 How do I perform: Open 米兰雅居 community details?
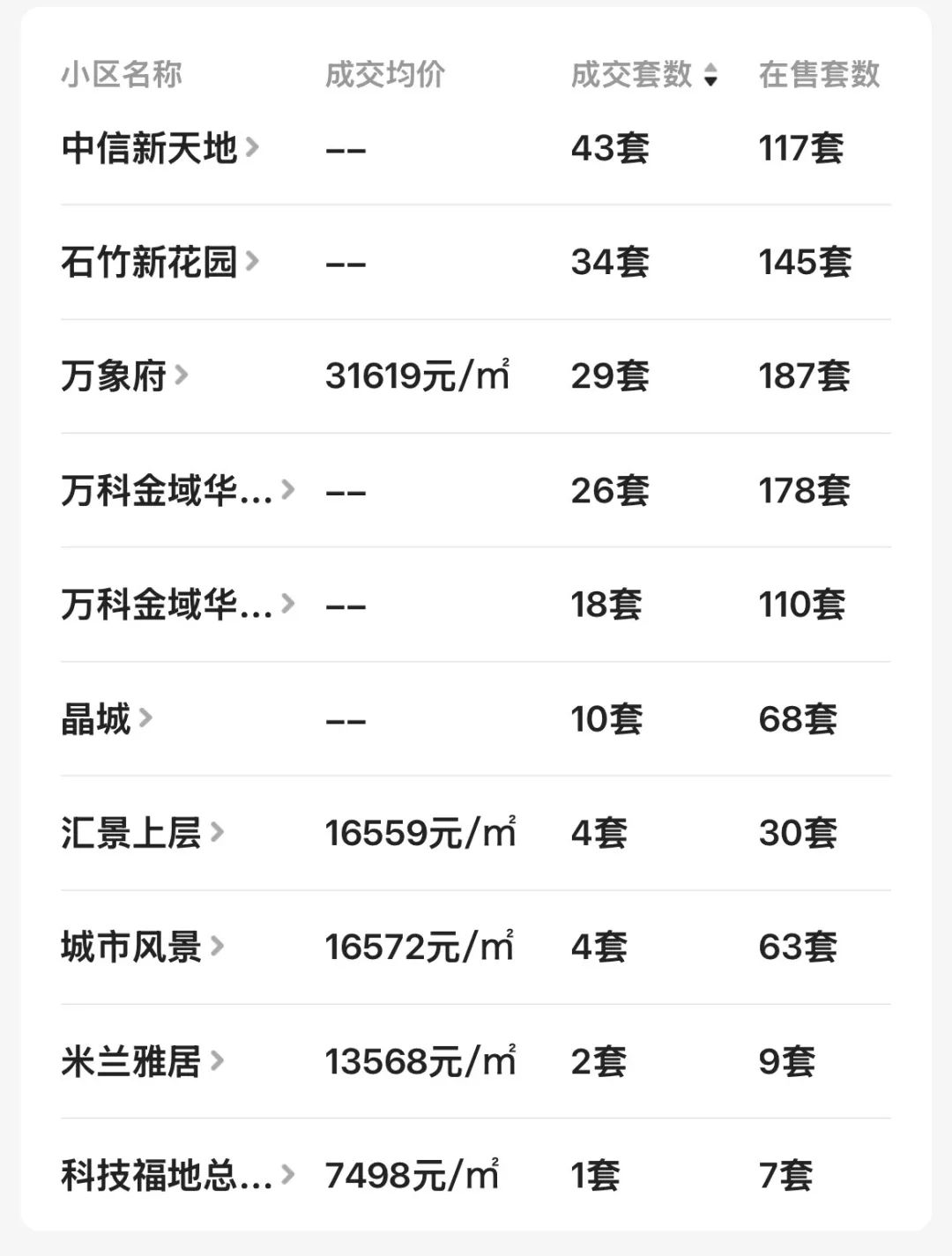142,1061
